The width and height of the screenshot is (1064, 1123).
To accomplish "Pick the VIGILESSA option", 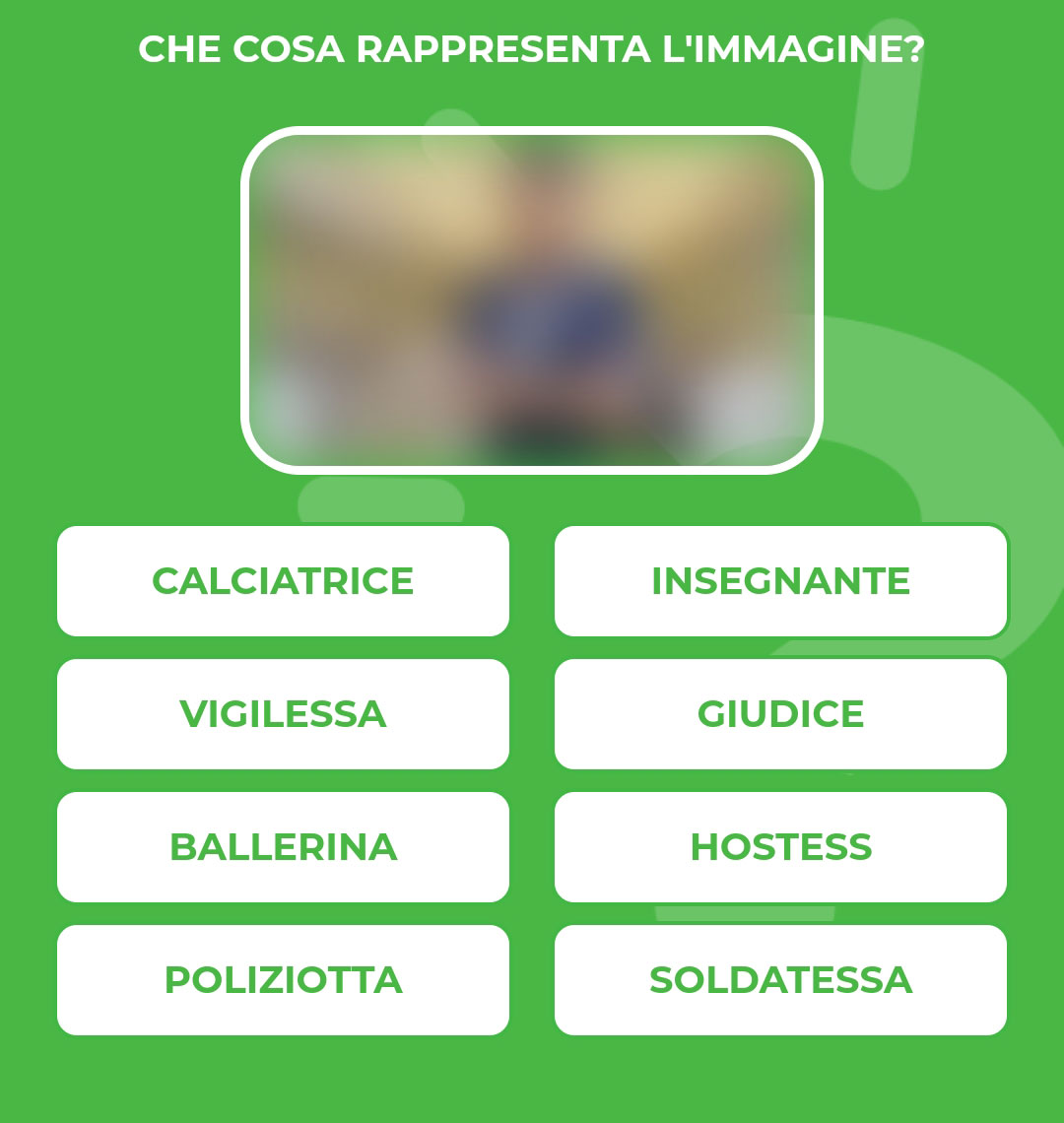I will point(283,714).
